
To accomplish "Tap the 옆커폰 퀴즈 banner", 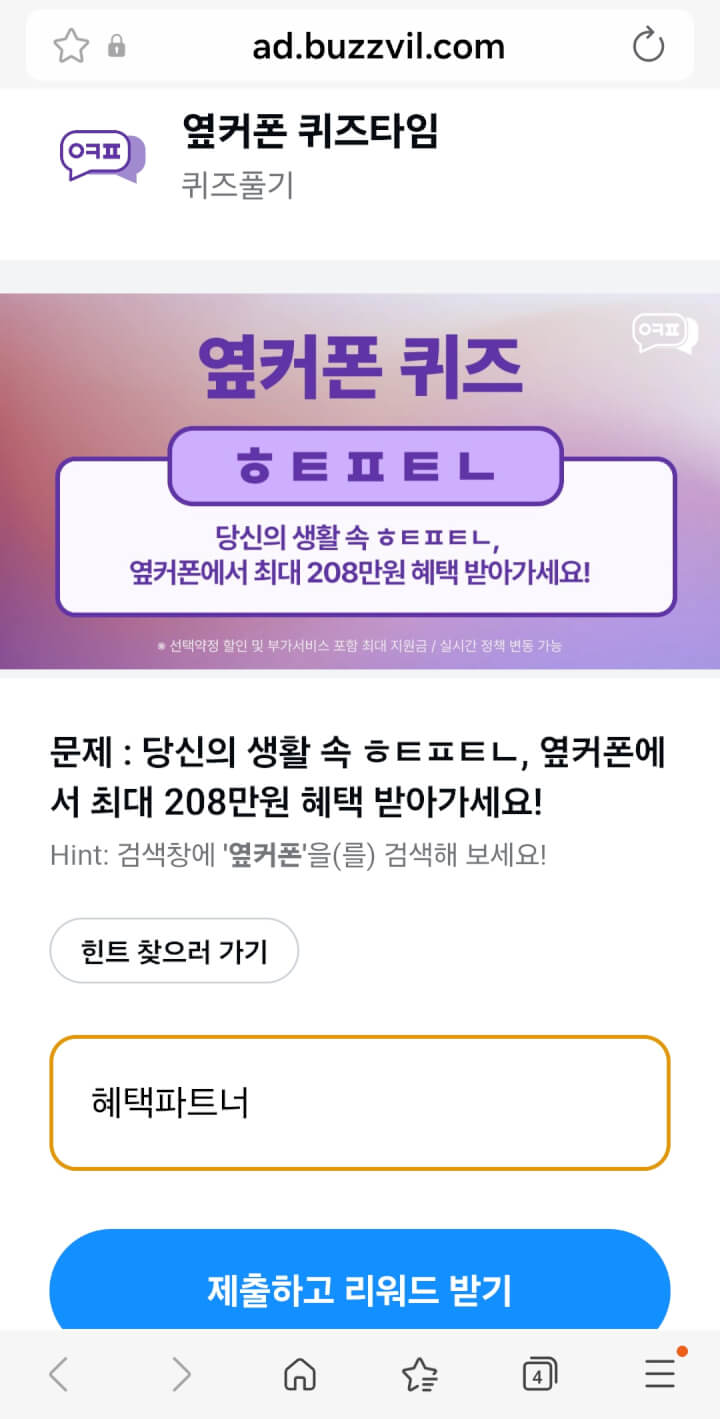I will 359,480.
